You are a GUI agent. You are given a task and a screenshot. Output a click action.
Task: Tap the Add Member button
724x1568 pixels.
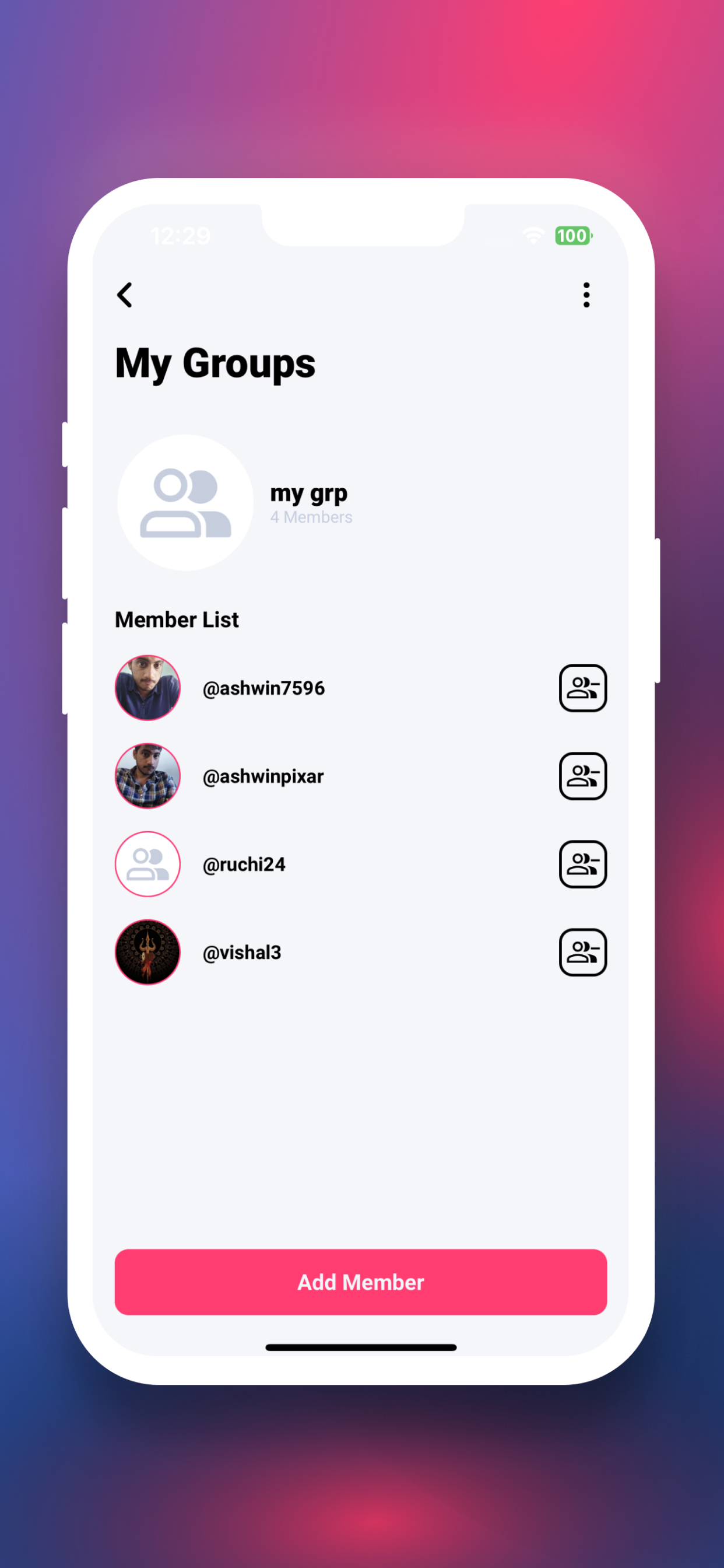click(361, 1282)
